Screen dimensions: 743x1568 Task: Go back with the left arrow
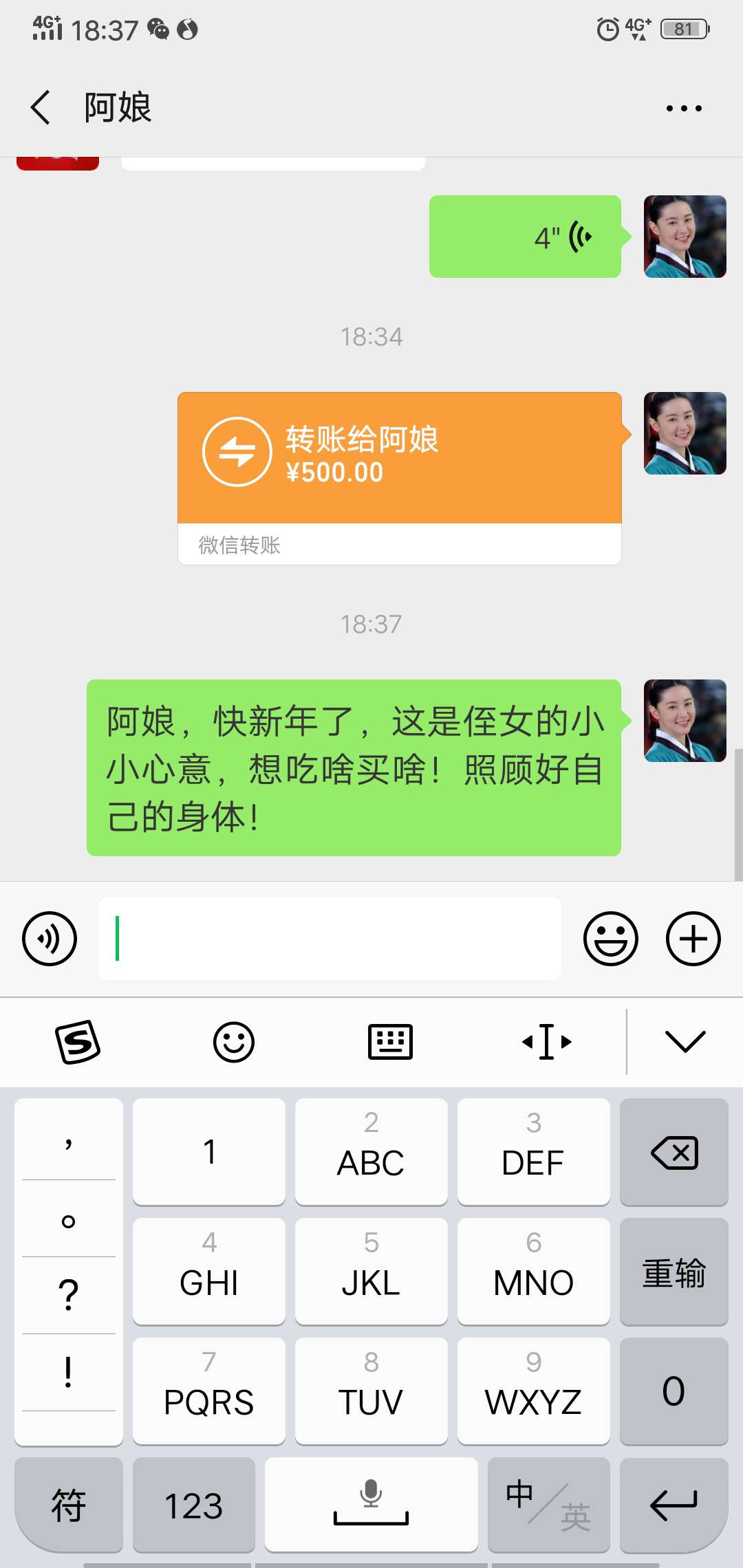pyautogui.click(x=39, y=107)
